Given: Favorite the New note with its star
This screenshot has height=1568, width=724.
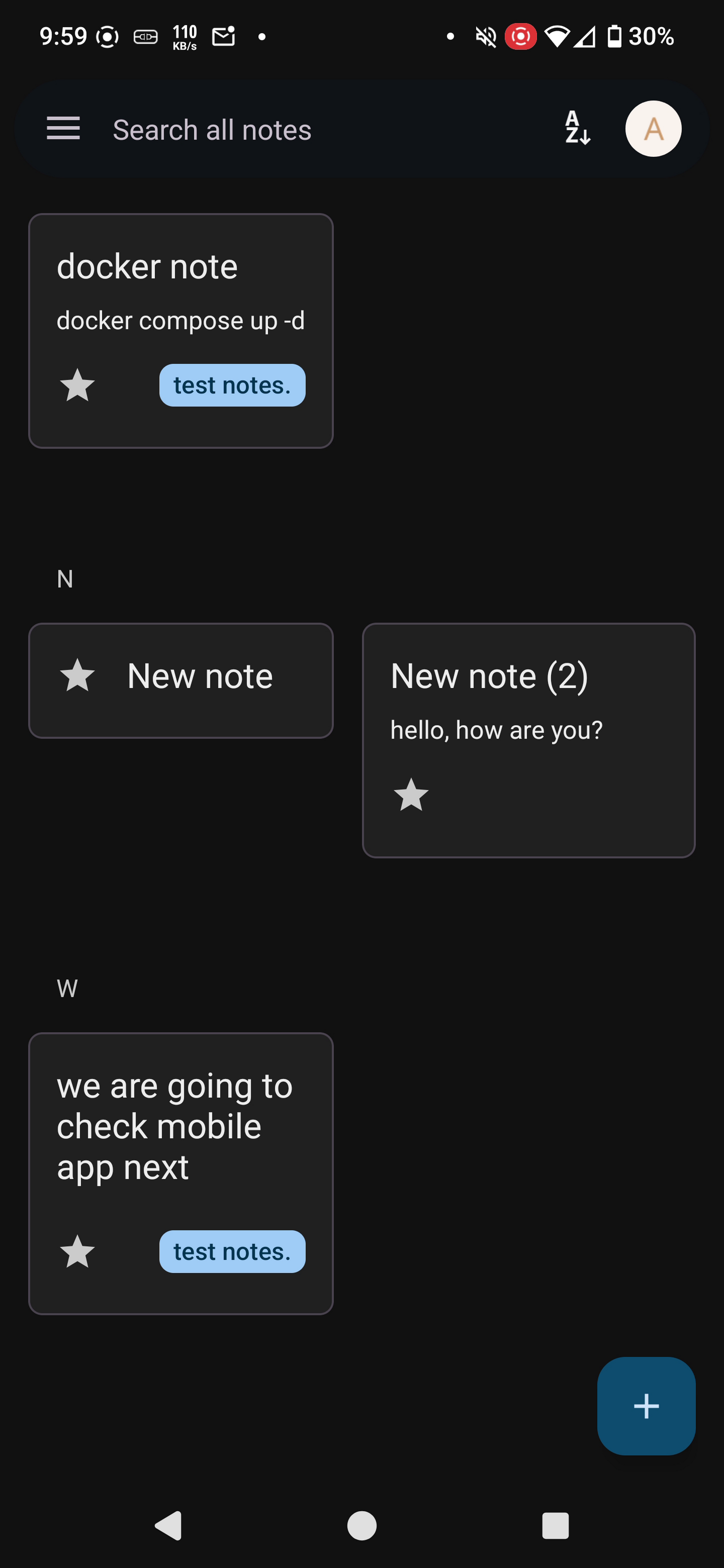Looking at the screenshot, I should click(77, 676).
